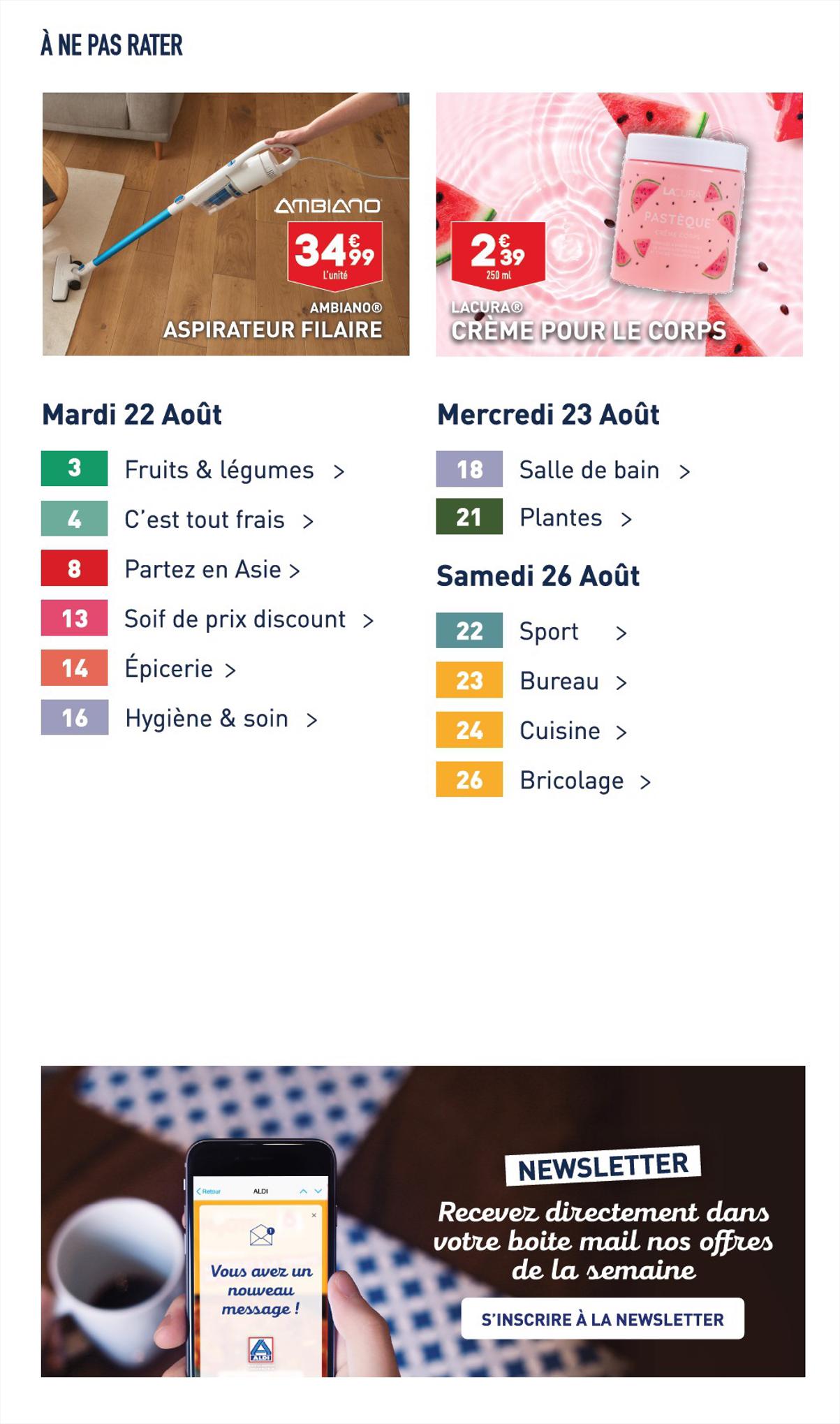Screen dimensions: 840x1424
Task: Open the Bureau section
Action: (x=558, y=682)
